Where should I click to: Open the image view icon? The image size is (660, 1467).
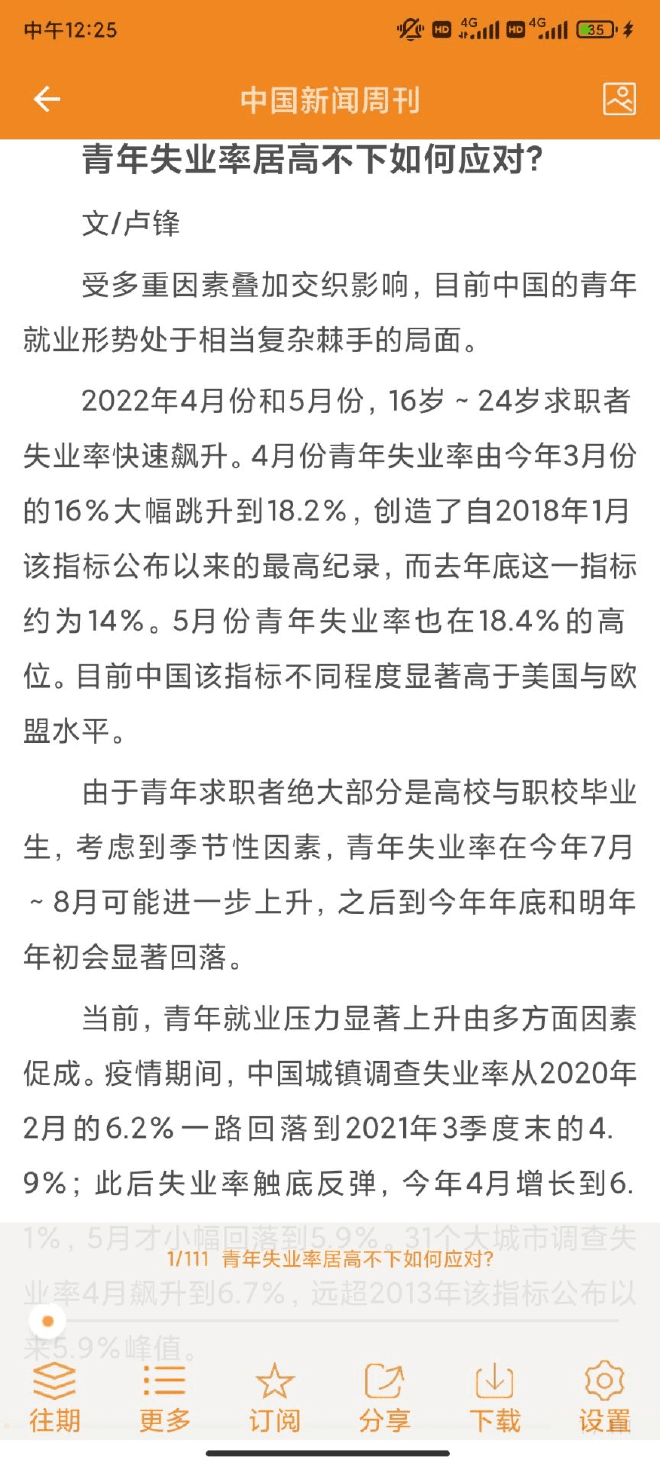(619, 99)
